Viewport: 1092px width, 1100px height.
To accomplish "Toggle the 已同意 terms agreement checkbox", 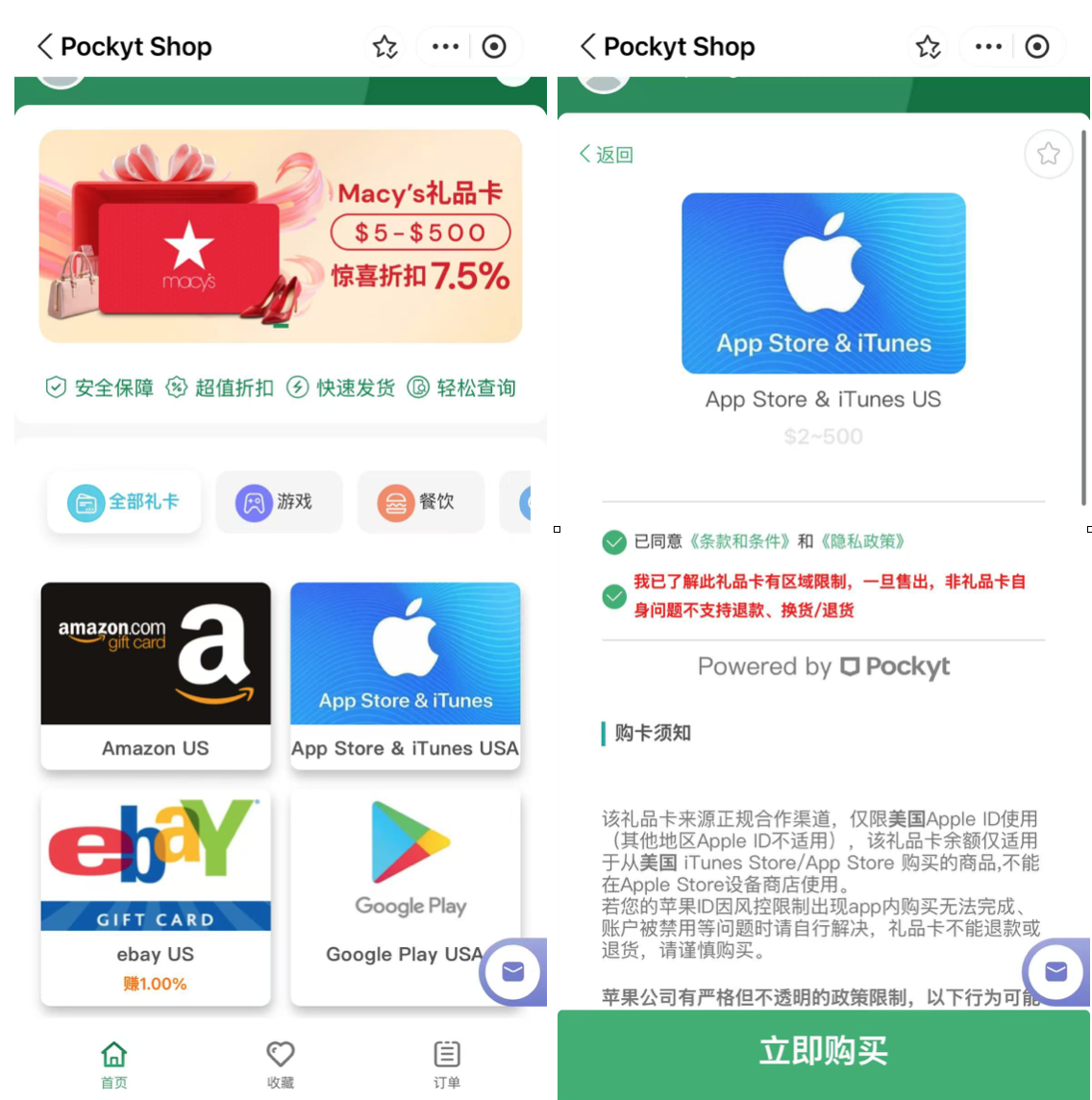I will (614, 542).
